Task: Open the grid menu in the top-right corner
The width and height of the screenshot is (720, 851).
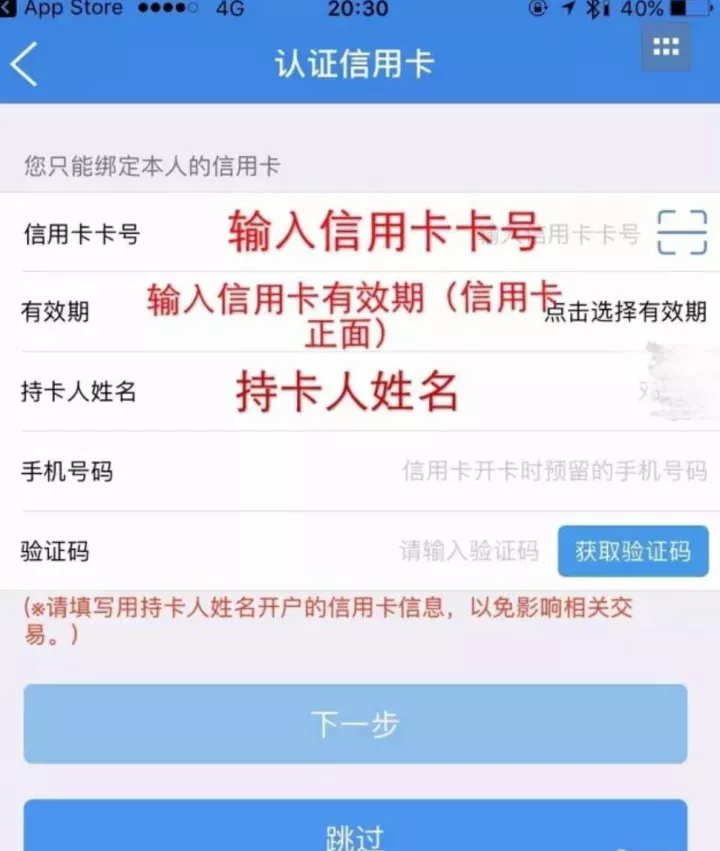Action: [665, 47]
